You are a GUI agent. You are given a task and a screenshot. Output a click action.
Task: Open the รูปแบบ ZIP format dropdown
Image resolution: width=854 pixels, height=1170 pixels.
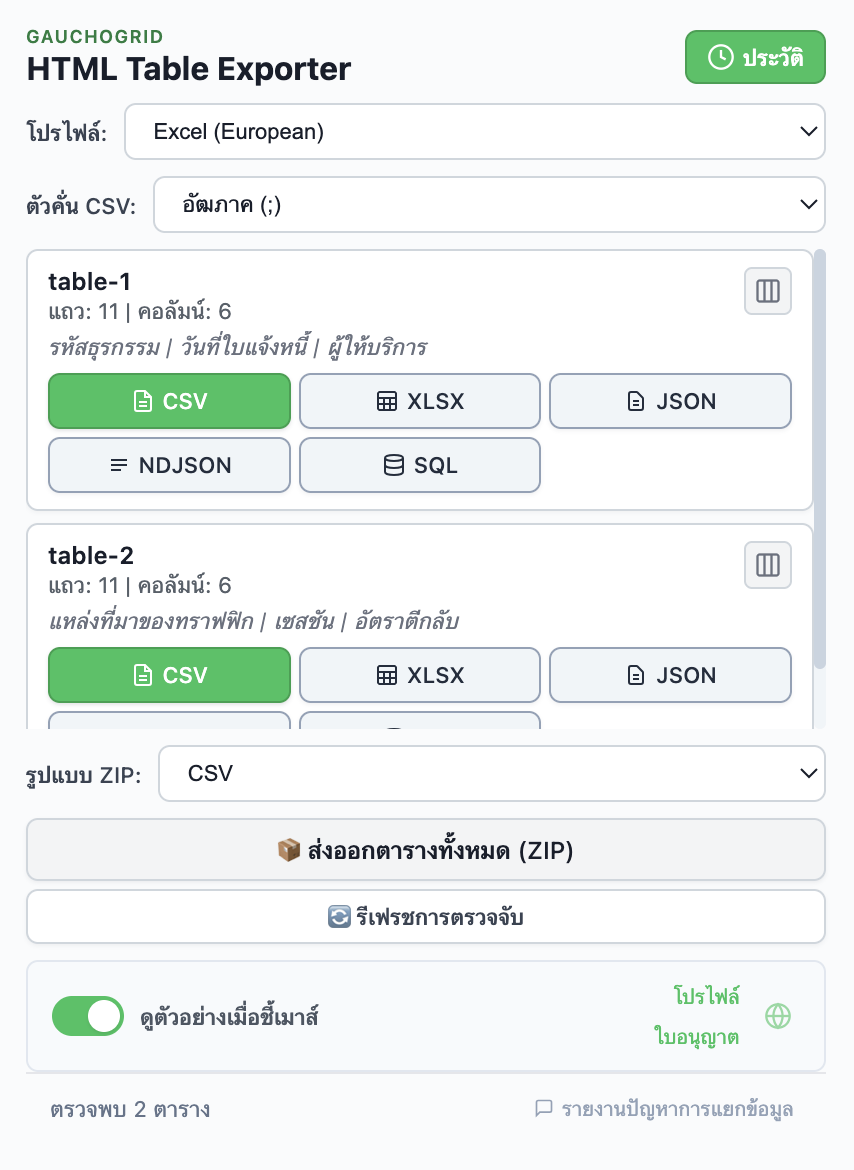[491, 773]
